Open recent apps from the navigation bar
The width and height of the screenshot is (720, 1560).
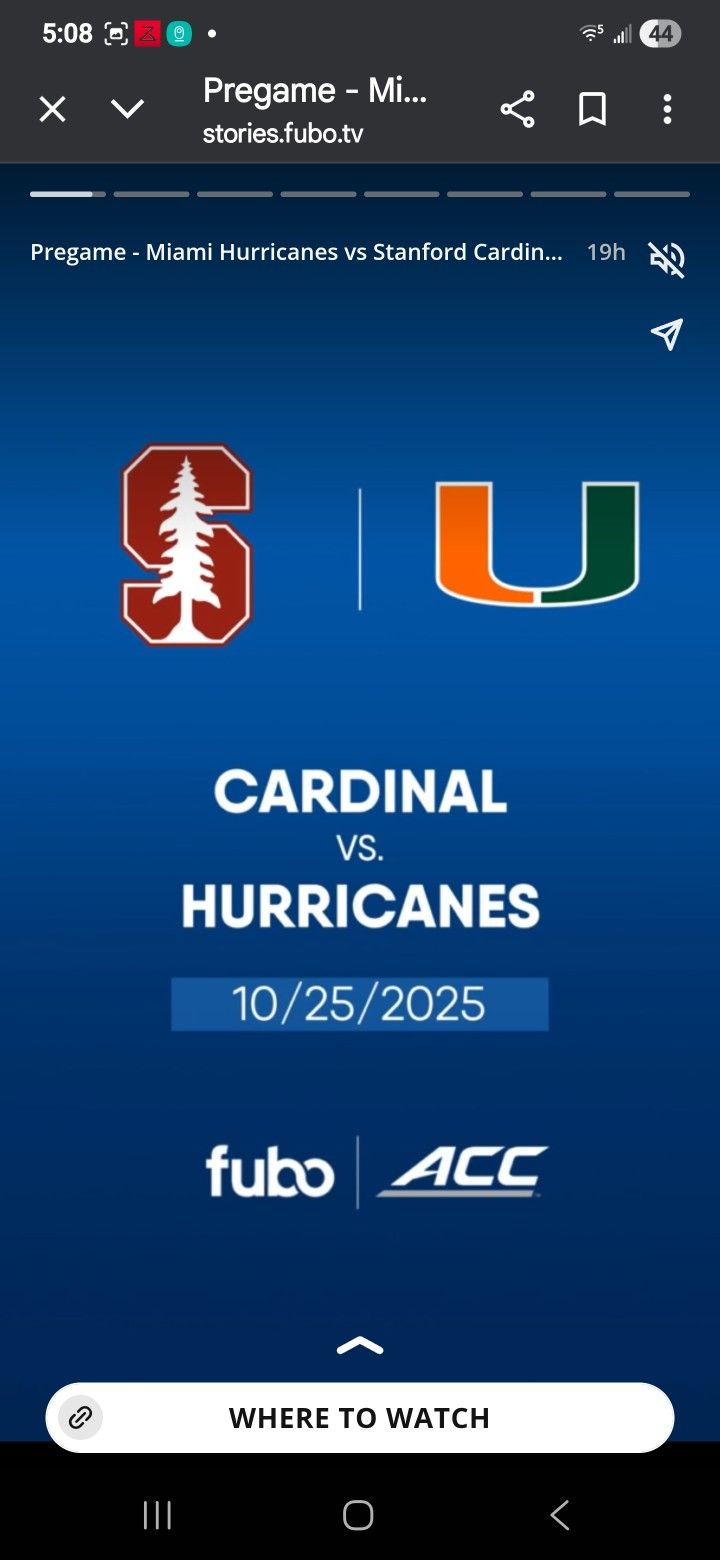156,1514
